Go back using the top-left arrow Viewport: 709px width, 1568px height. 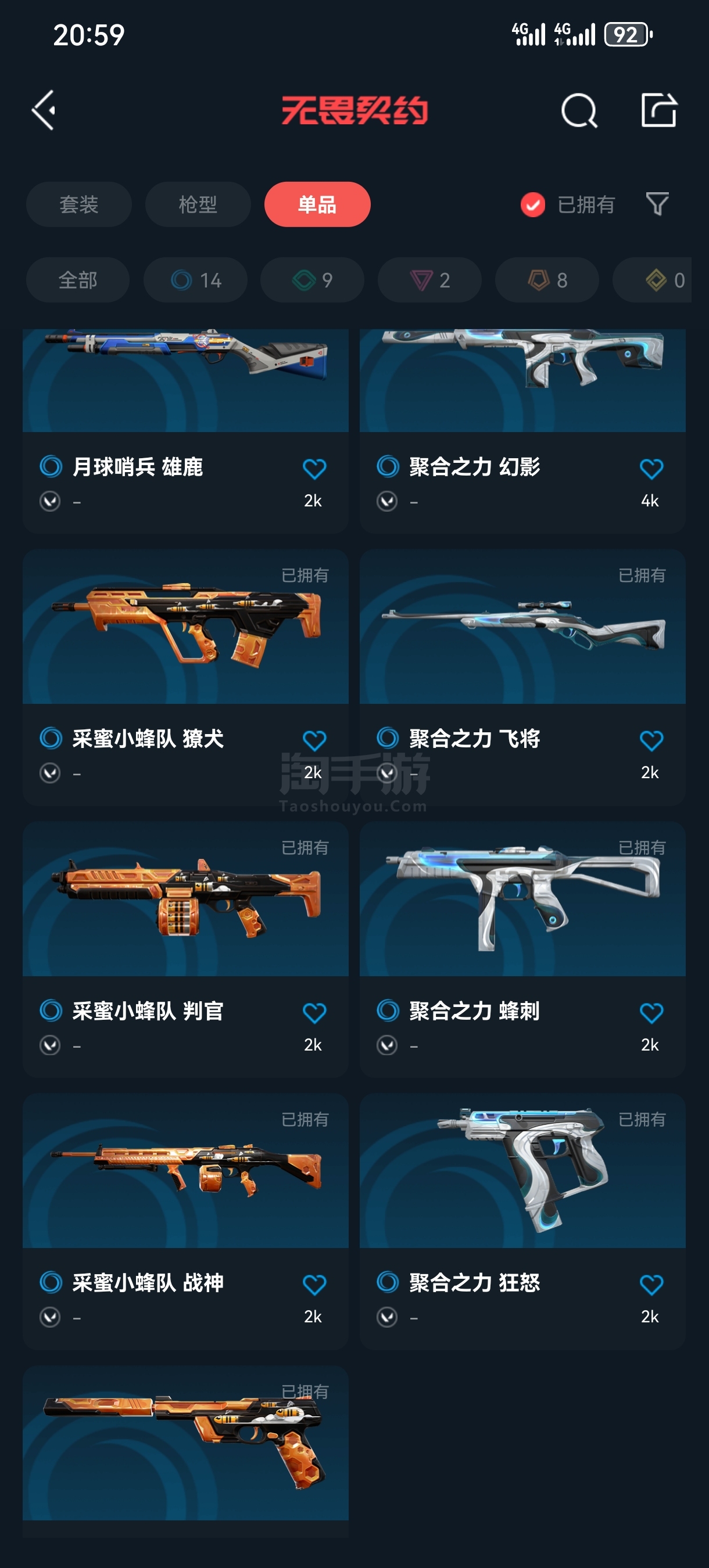point(44,110)
